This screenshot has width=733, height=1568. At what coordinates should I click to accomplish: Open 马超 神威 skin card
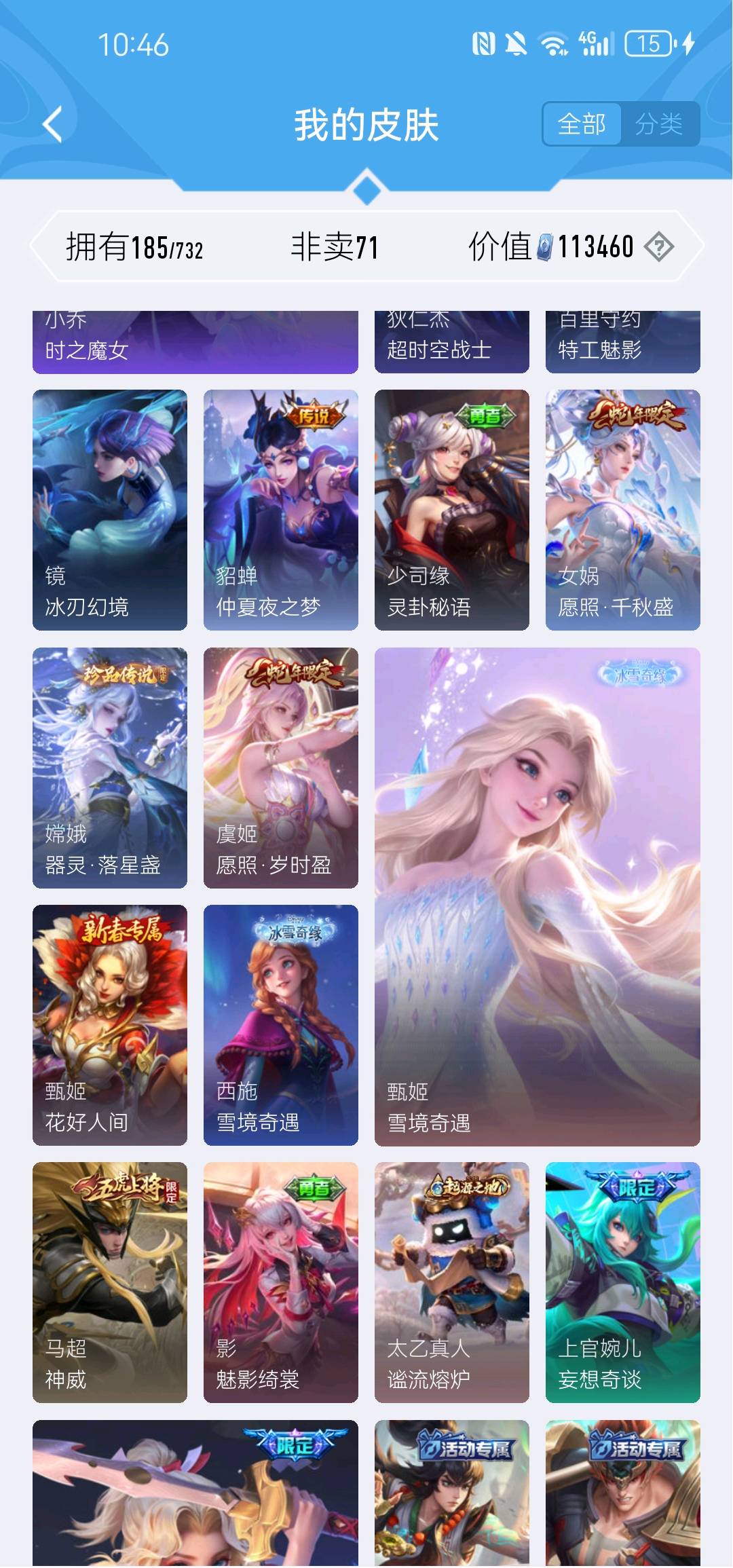[110, 1282]
